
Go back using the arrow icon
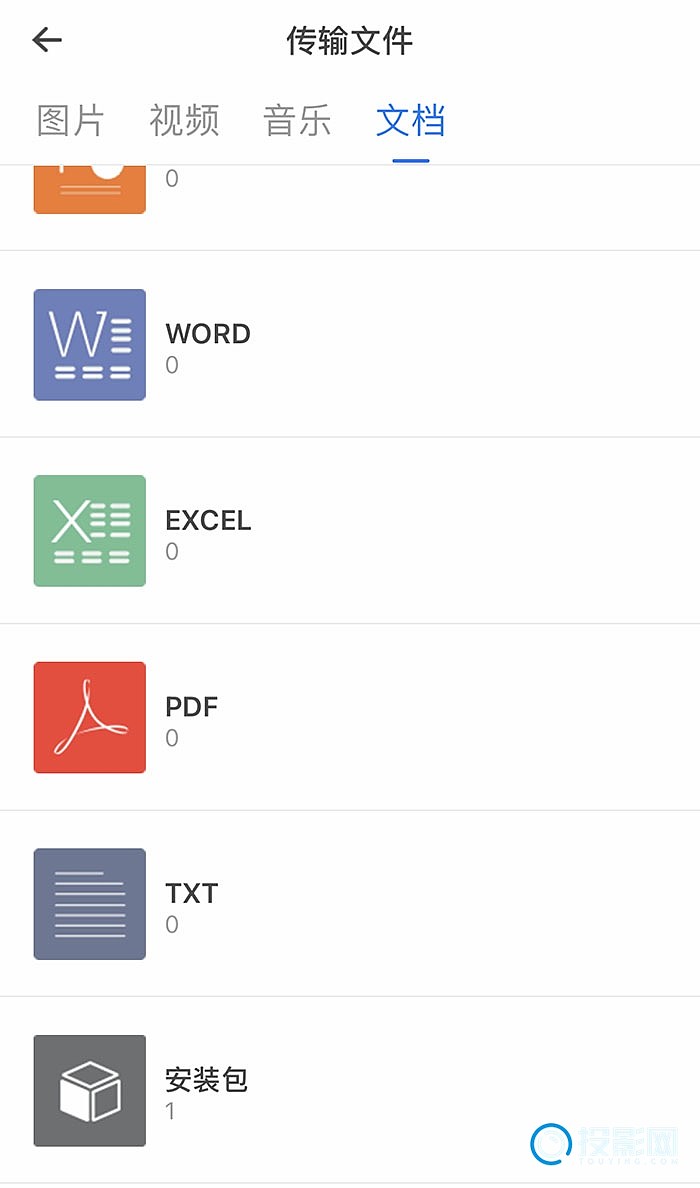click(x=47, y=40)
